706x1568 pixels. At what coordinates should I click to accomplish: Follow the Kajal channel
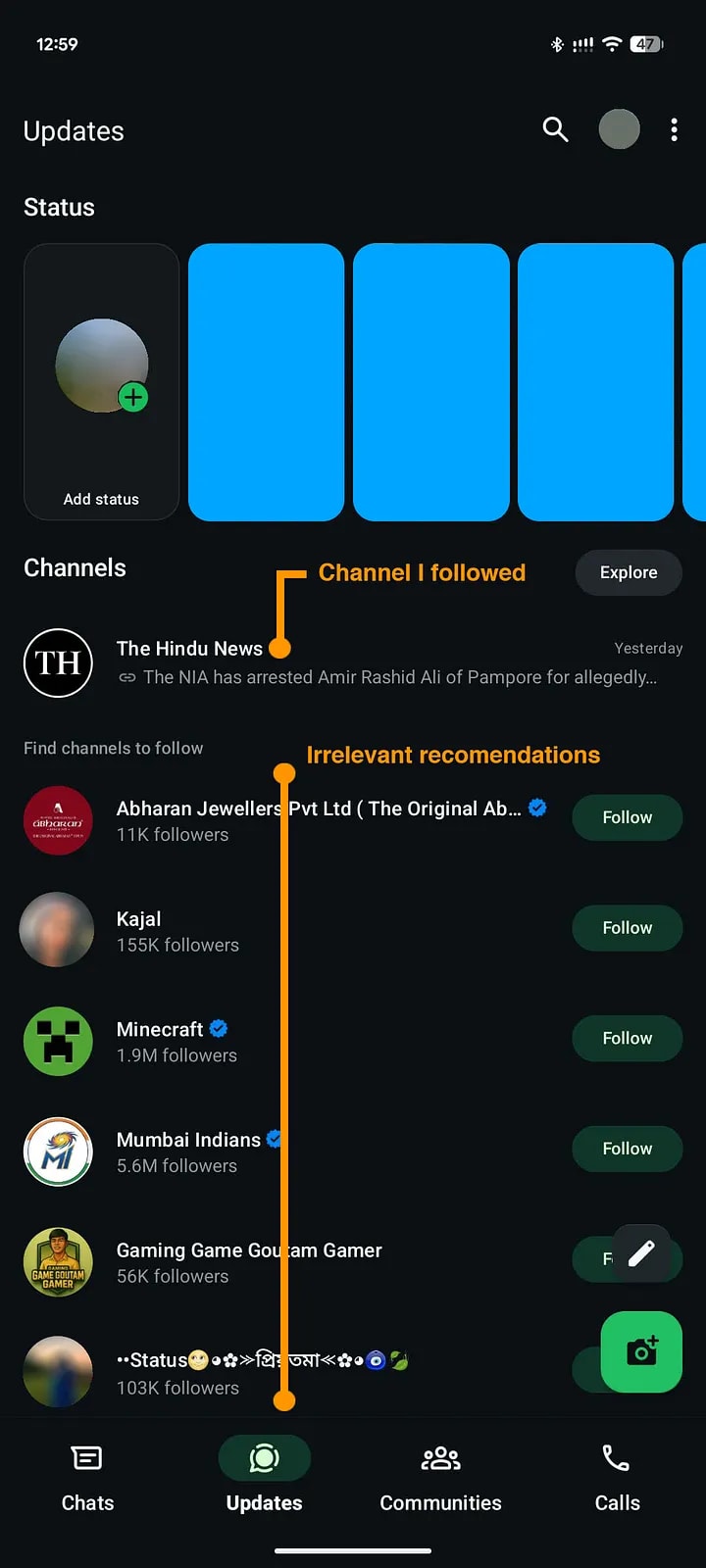pyautogui.click(x=627, y=928)
